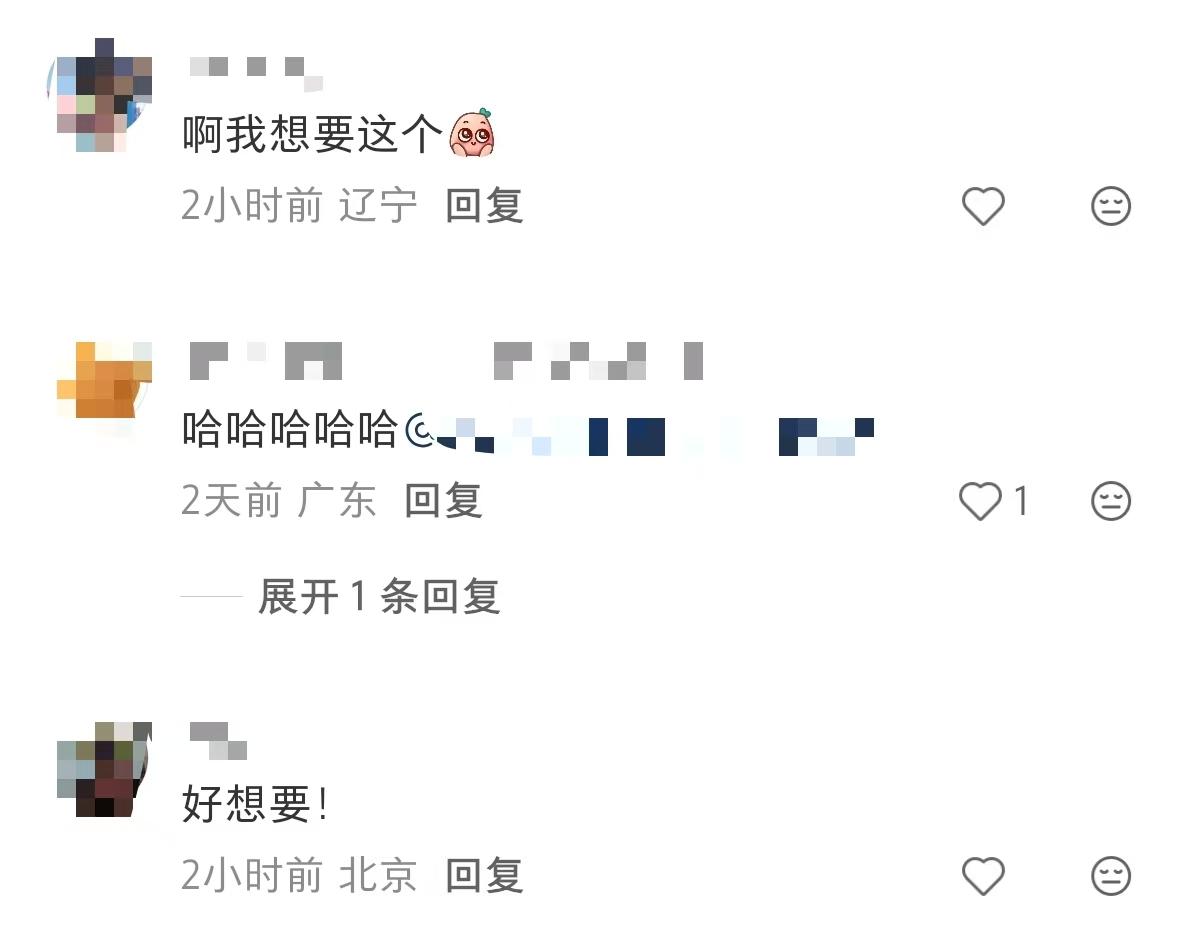Dislike the comment 好想要!

[x=1110, y=877]
